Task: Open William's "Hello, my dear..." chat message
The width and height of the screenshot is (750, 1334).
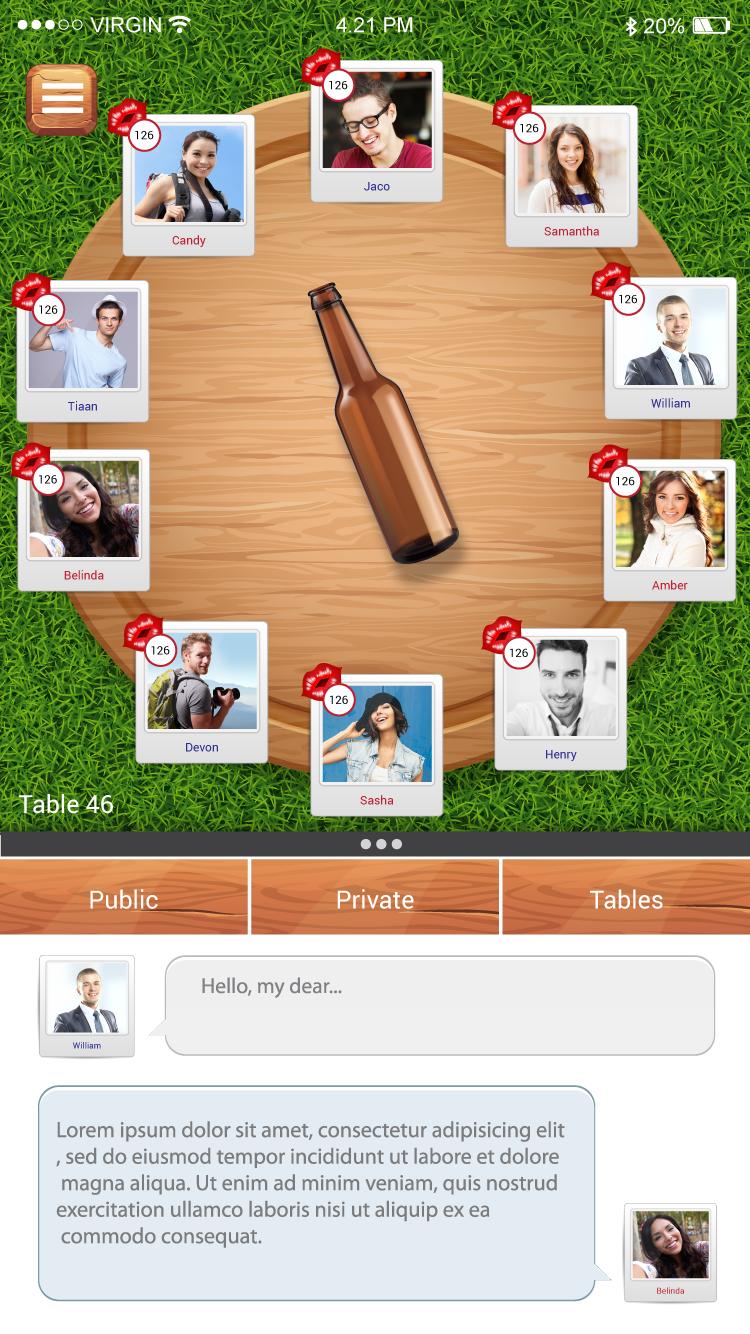Action: click(x=439, y=1005)
